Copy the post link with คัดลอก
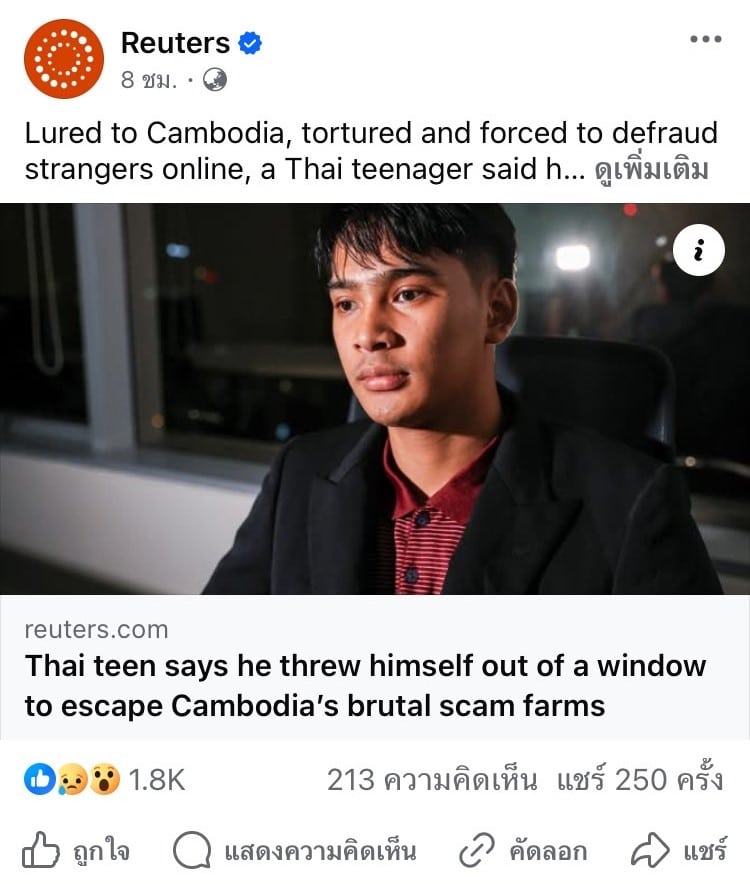 pos(523,852)
